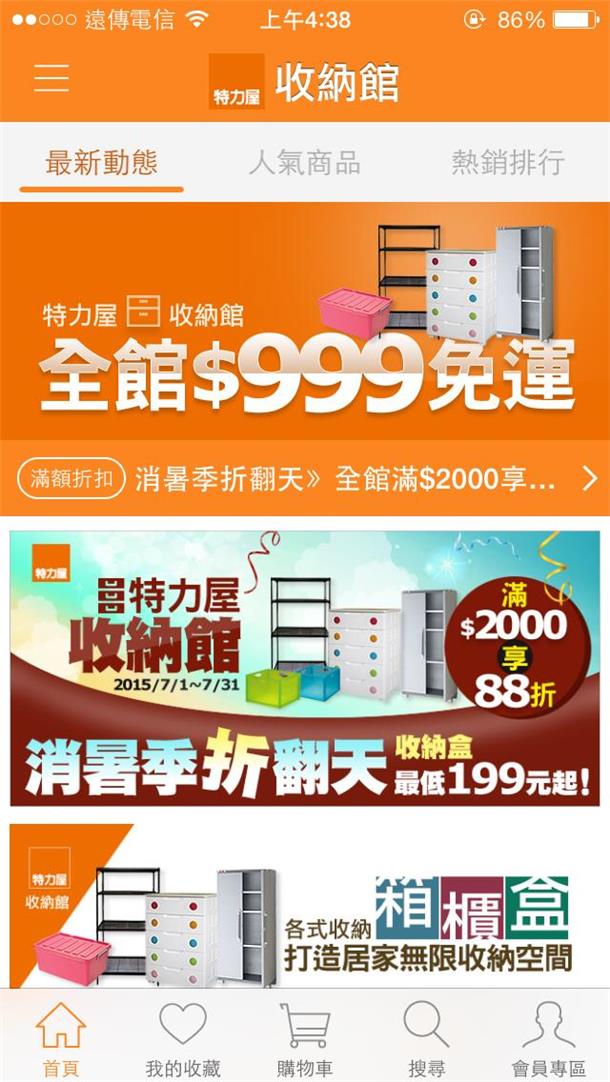Go to the 首頁 home tab

pos(61,1040)
